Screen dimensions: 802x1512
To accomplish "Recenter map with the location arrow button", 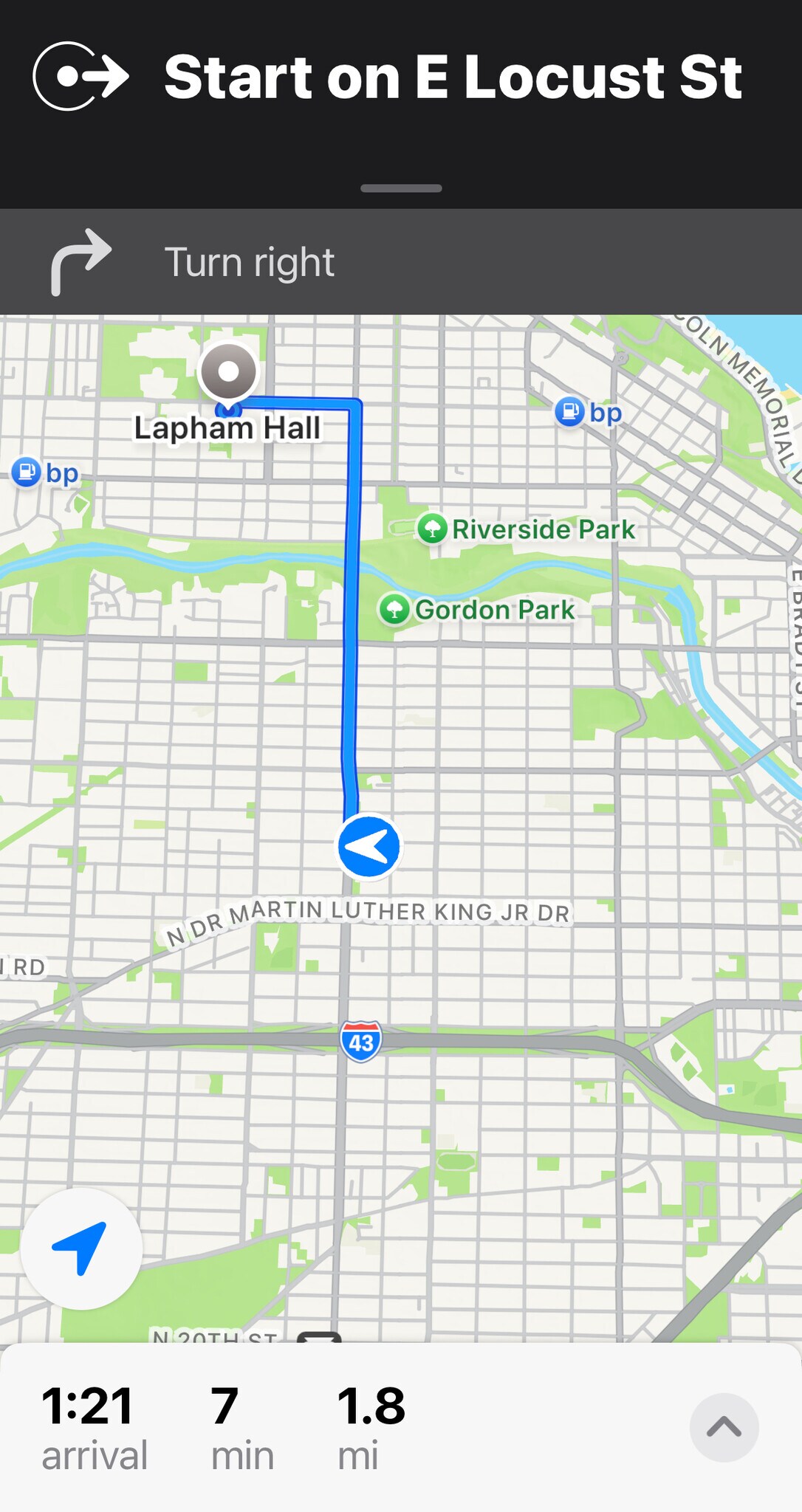I will 81,1248.
